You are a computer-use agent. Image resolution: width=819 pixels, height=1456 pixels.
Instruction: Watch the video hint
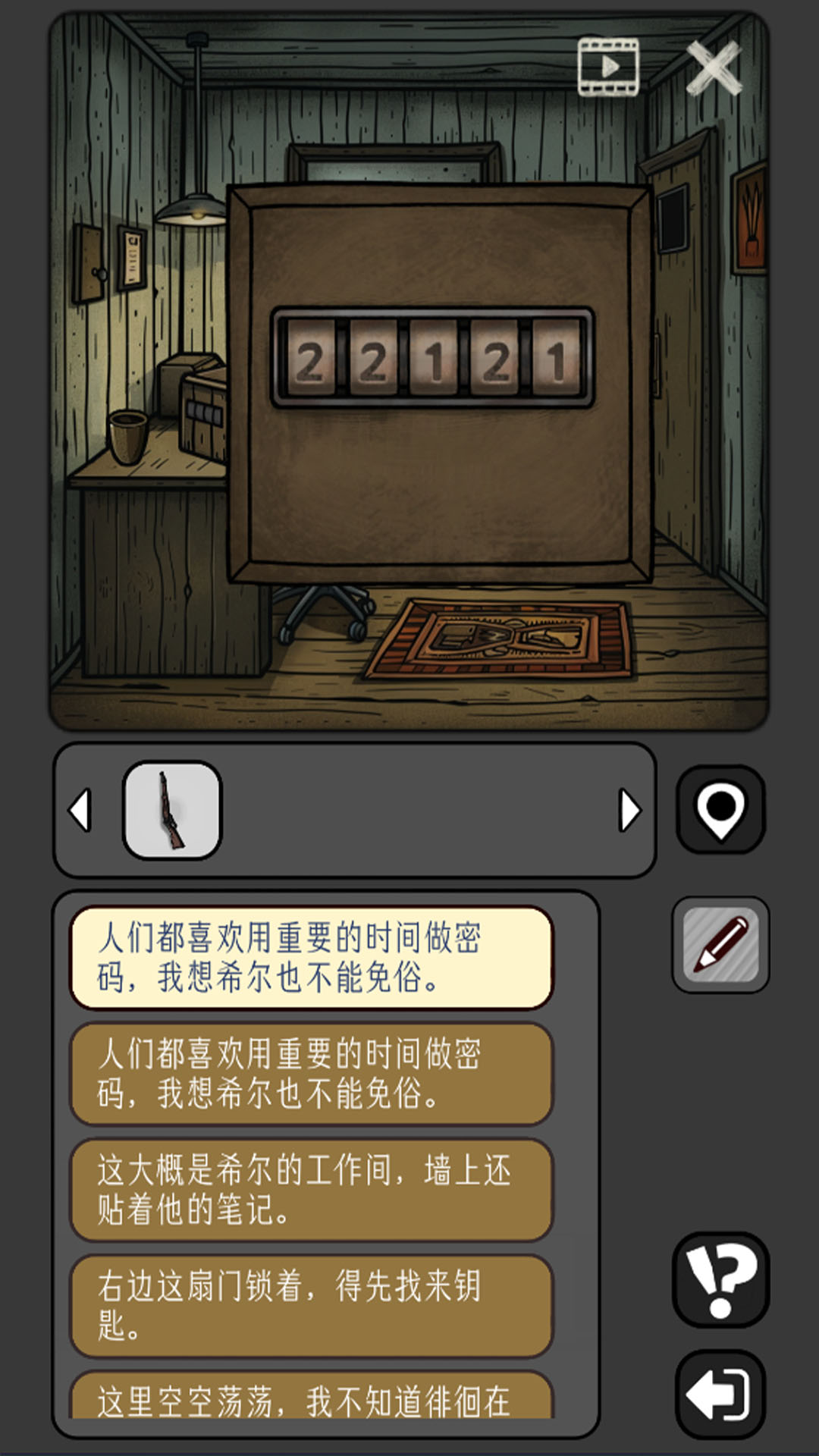[x=608, y=67]
